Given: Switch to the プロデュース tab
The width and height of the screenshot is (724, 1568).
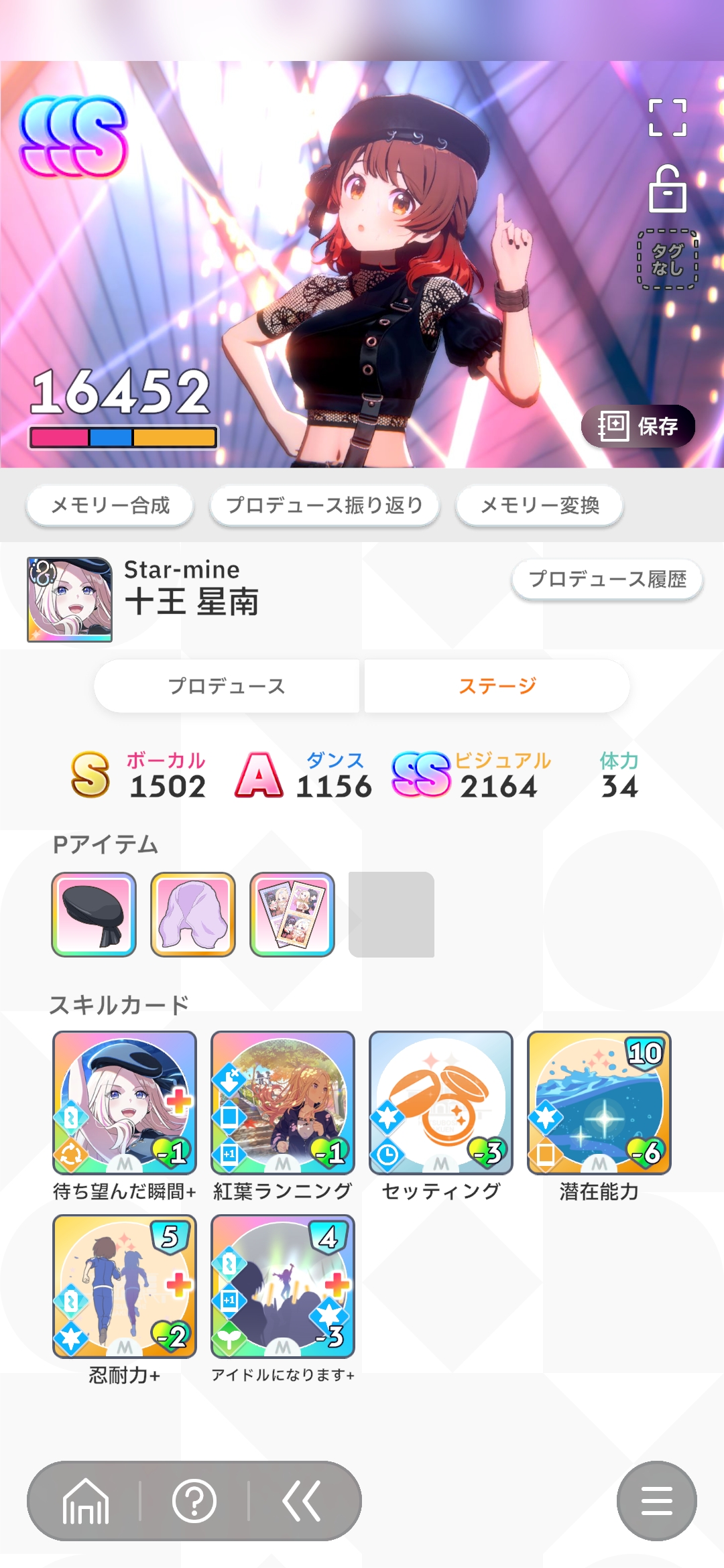Looking at the screenshot, I should tap(227, 685).
